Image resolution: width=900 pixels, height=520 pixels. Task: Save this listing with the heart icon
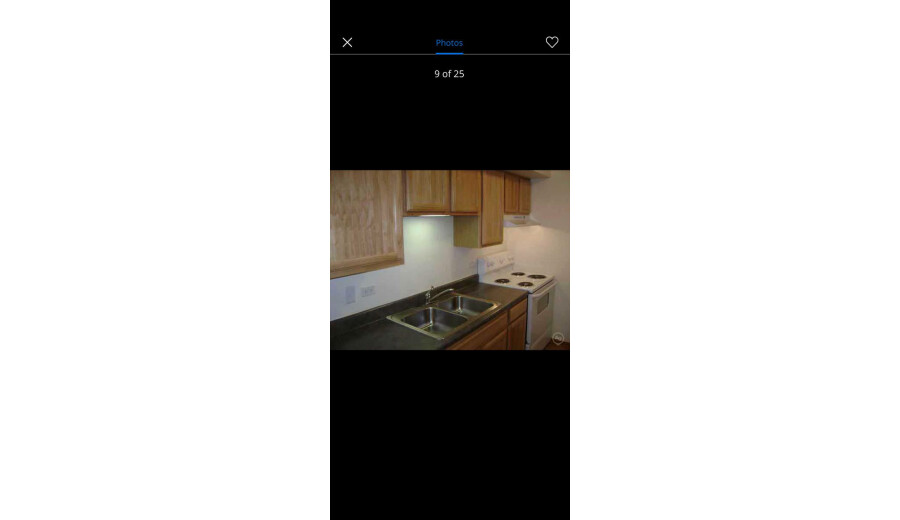pos(552,42)
